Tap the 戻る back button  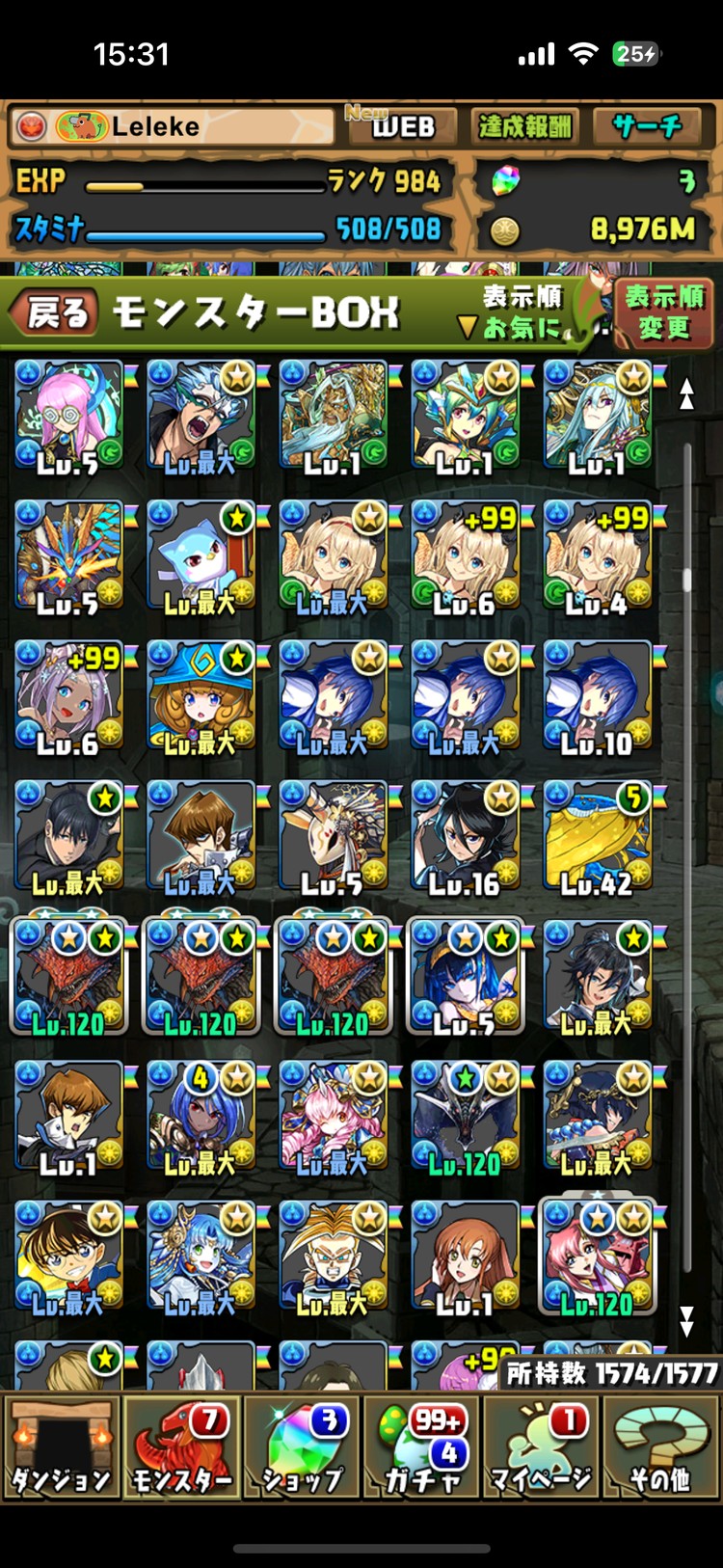click(x=56, y=313)
